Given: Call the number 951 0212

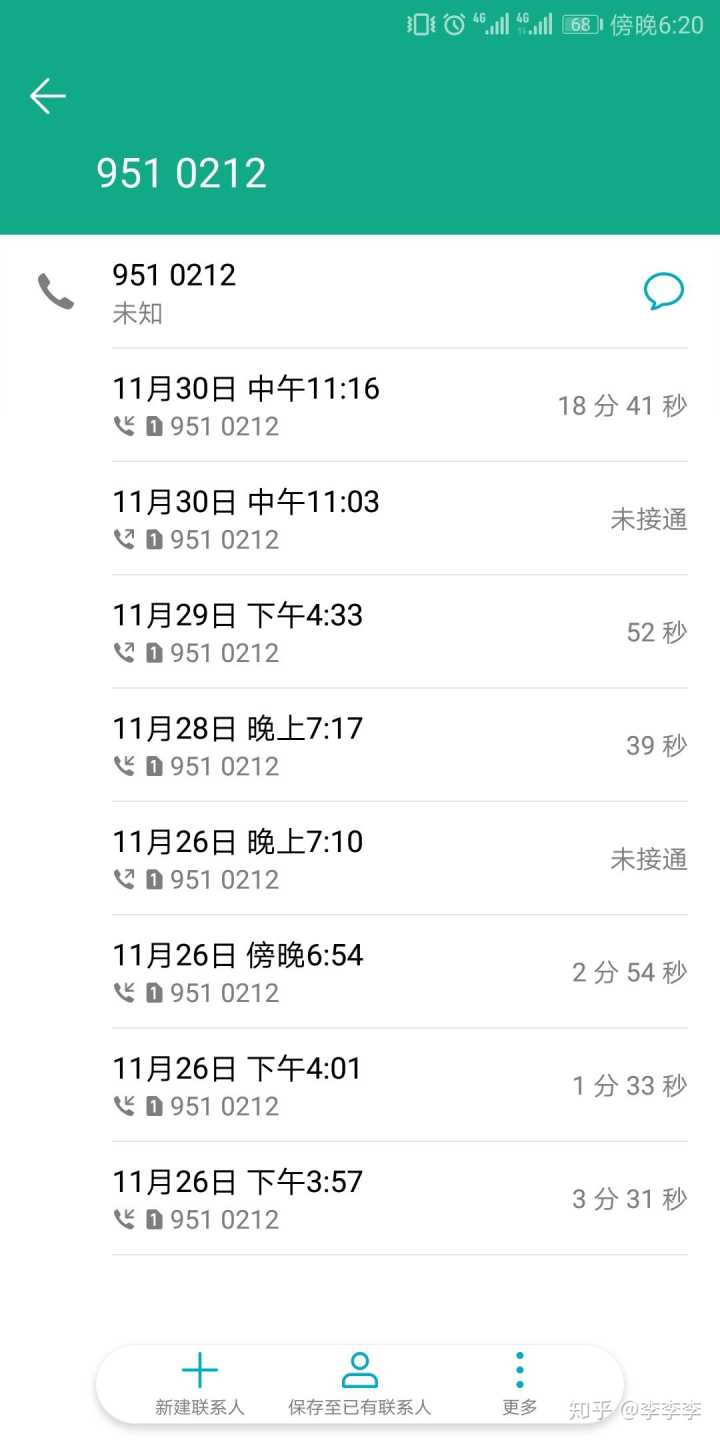Looking at the screenshot, I should pos(56,292).
